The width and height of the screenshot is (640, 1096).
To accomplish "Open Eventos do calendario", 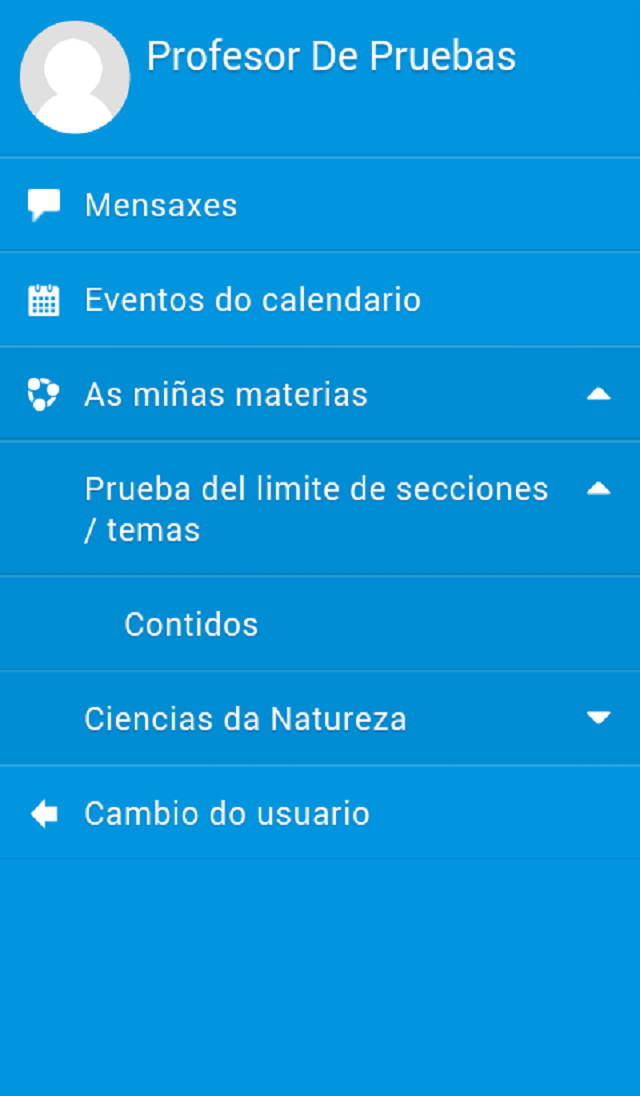I will 320,300.
